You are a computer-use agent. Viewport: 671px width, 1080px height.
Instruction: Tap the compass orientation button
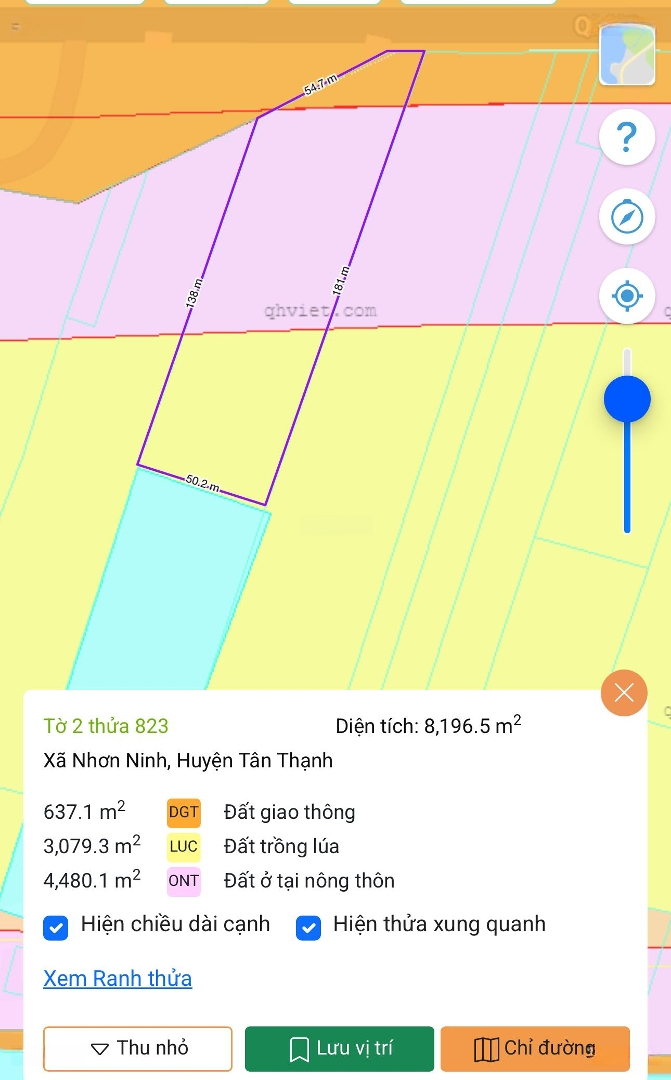coord(627,216)
